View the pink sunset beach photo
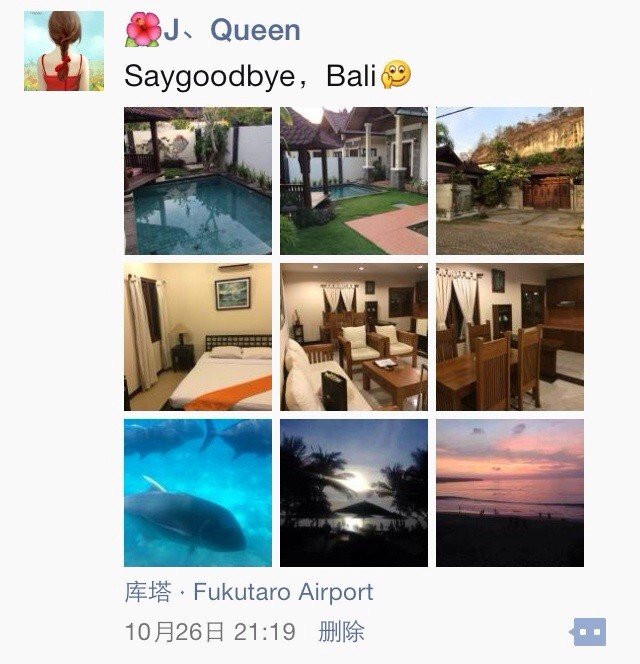 [x=510, y=493]
